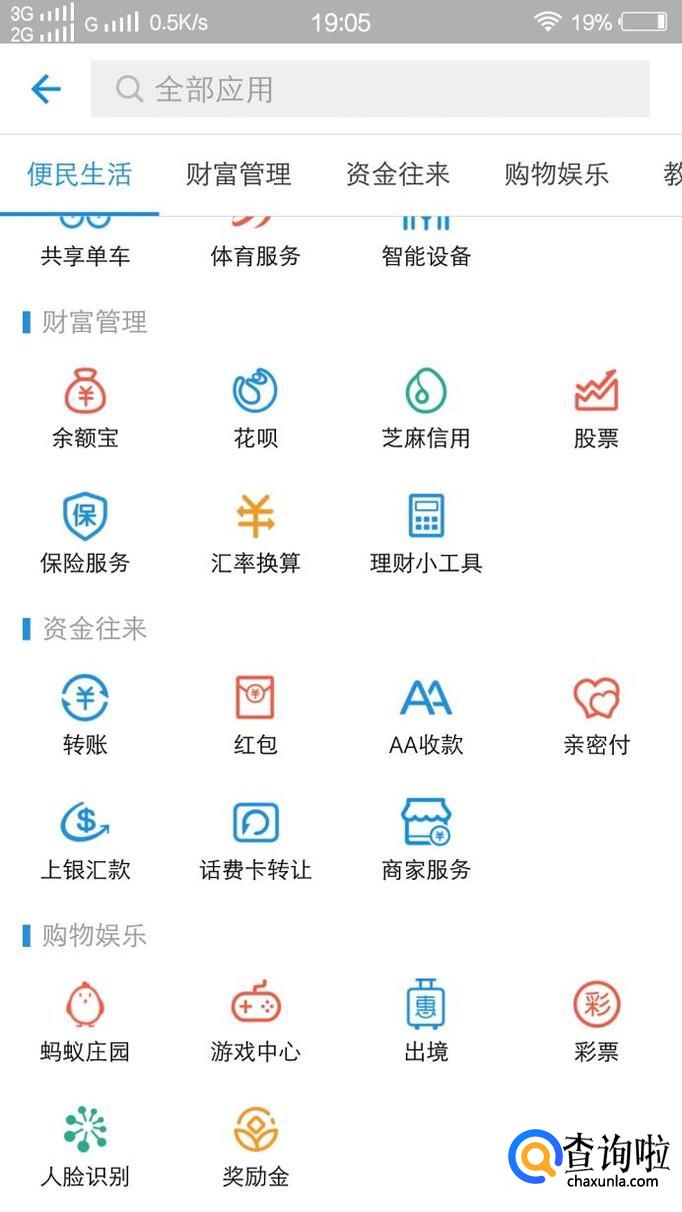Select the 购物娱乐 tab
The image size is (682, 1212).
point(556,174)
